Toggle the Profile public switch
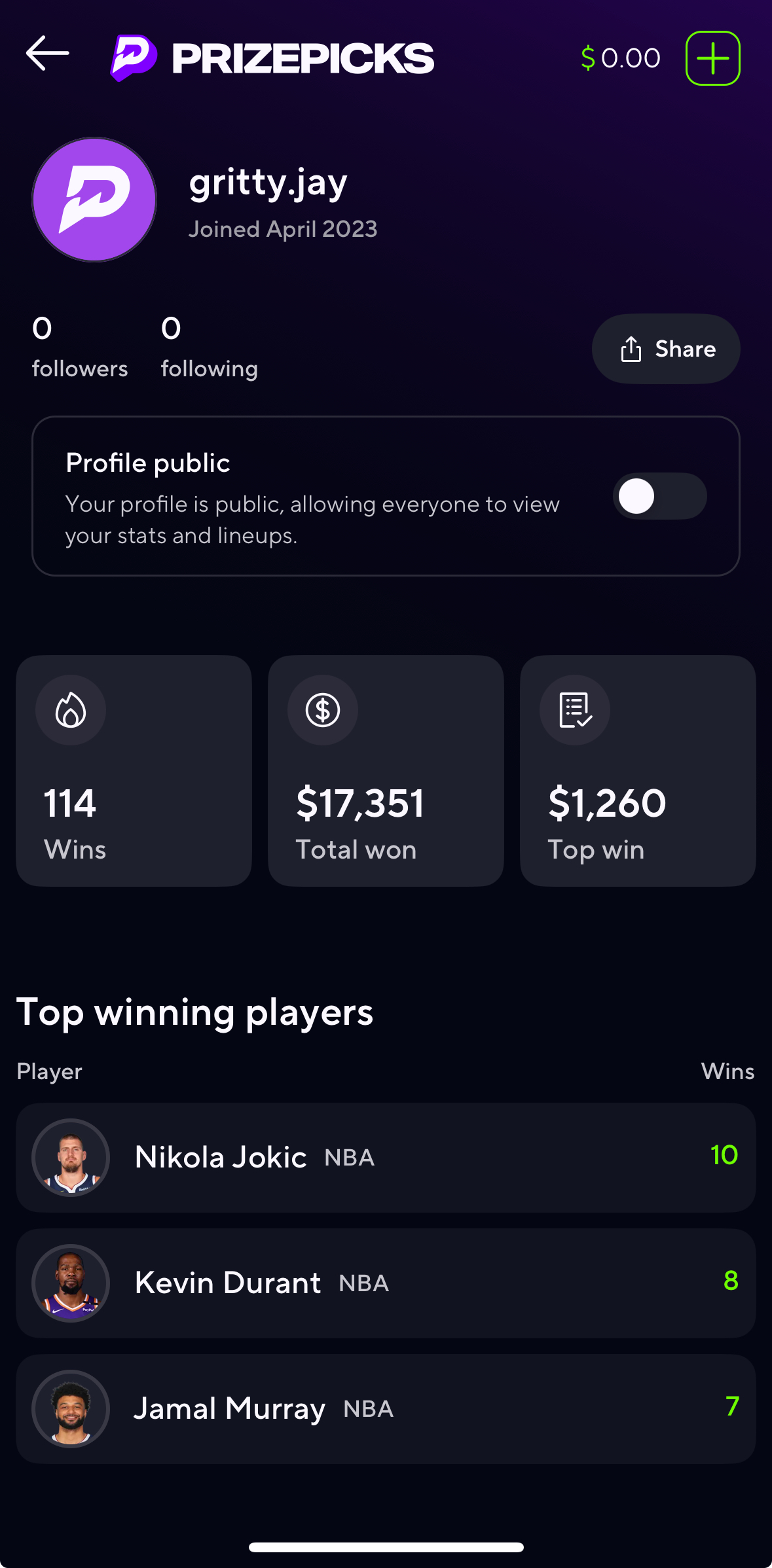The width and height of the screenshot is (772, 1568). click(x=659, y=496)
